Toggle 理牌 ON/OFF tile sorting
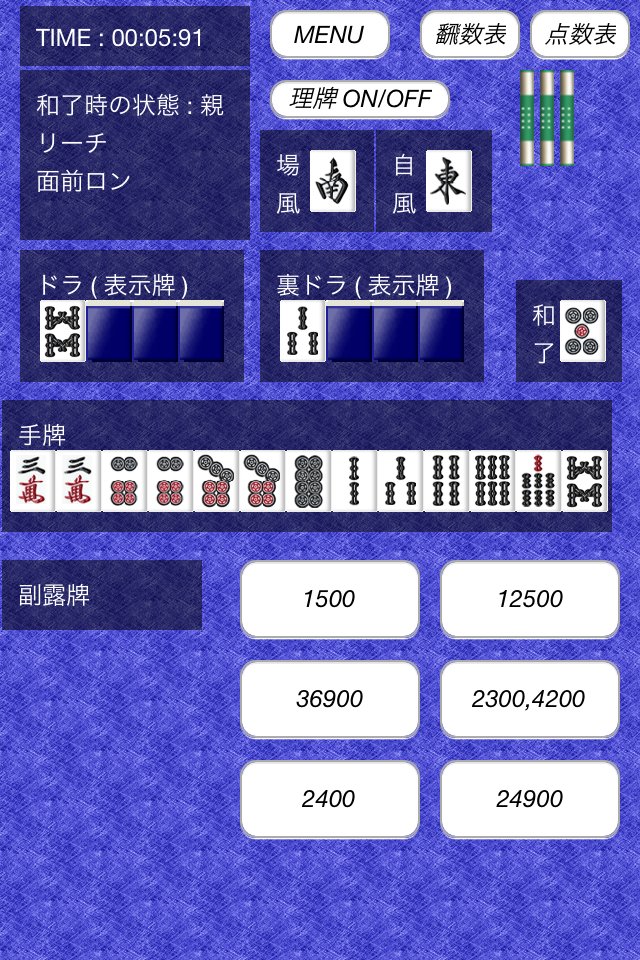 pos(359,99)
